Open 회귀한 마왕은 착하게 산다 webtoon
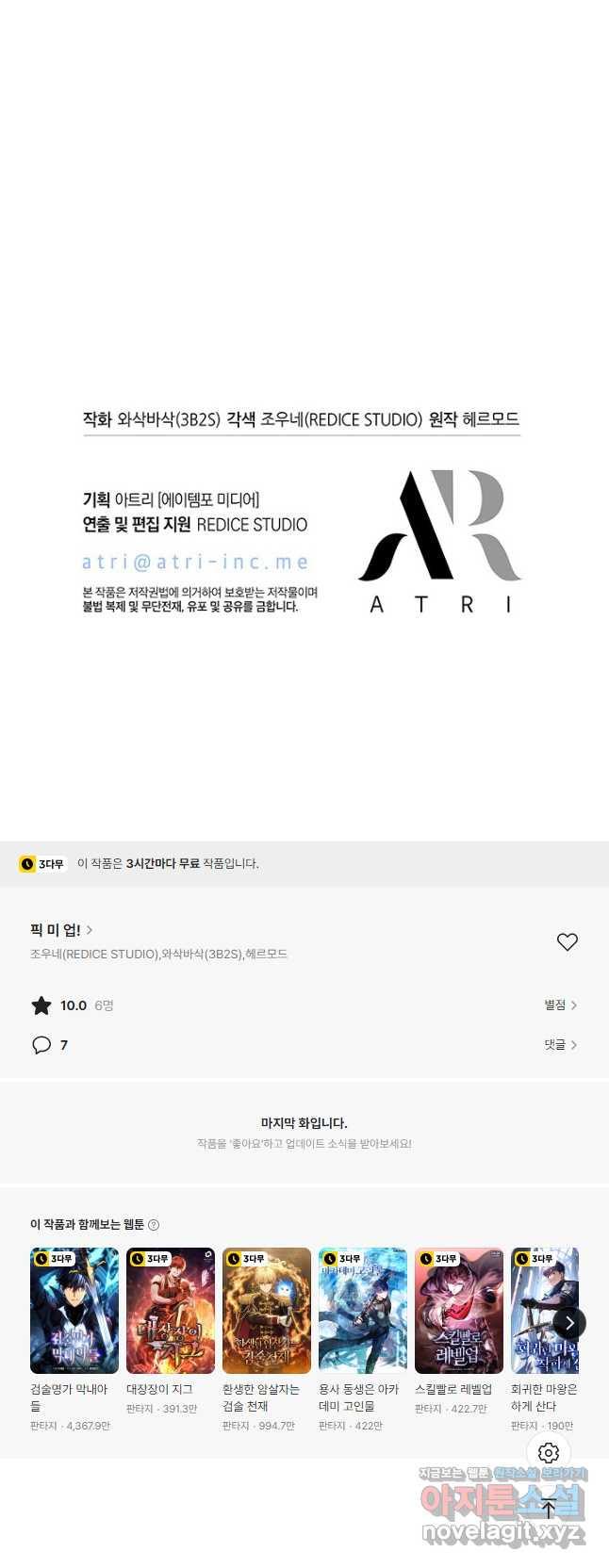Image resolution: width=609 pixels, height=1568 pixels. [x=537, y=1311]
